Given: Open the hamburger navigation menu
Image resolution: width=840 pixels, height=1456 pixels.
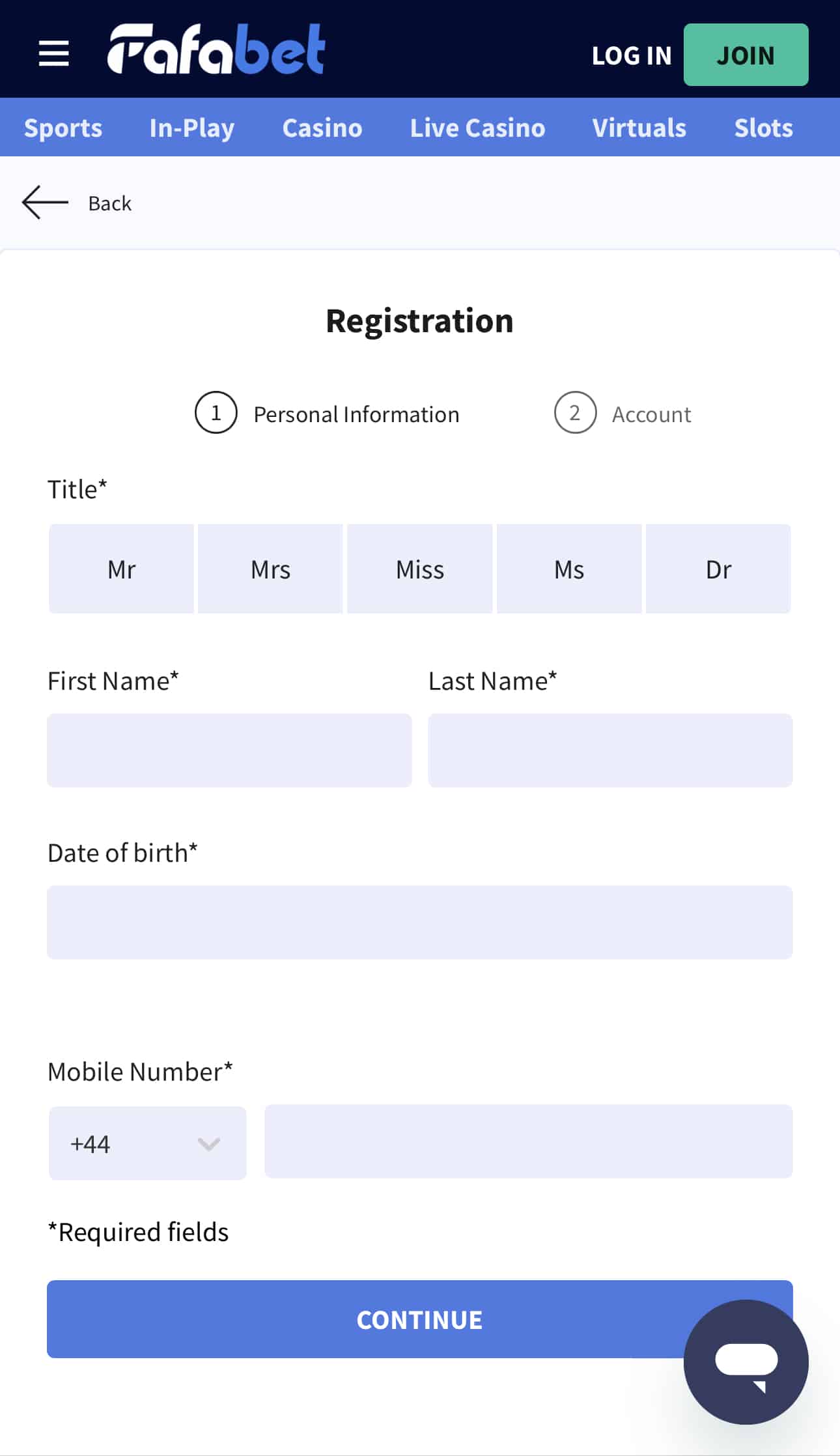Looking at the screenshot, I should [x=55, y=55].
